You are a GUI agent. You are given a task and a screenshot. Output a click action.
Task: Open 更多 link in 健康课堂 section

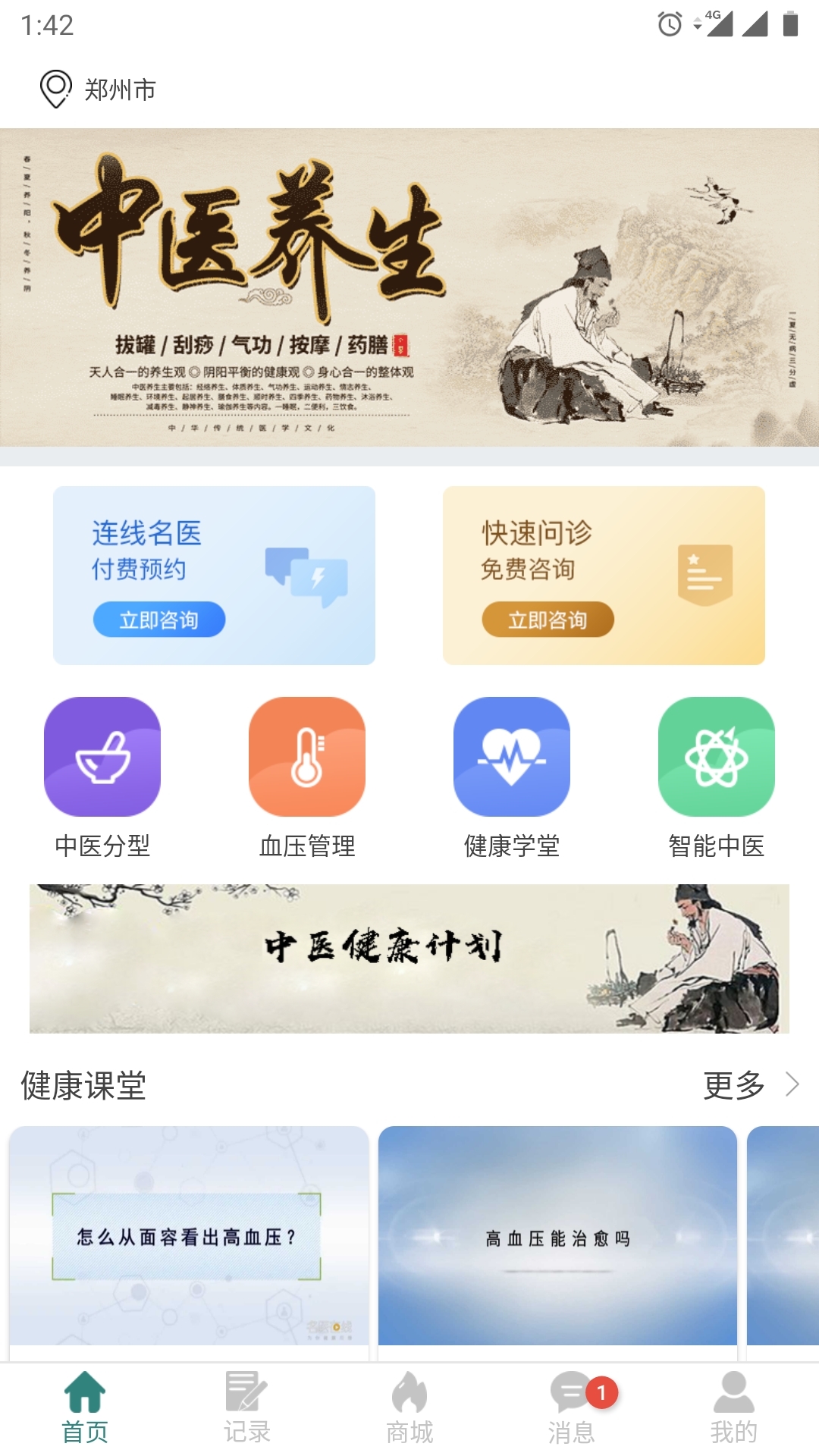[x=736, y=1087]
